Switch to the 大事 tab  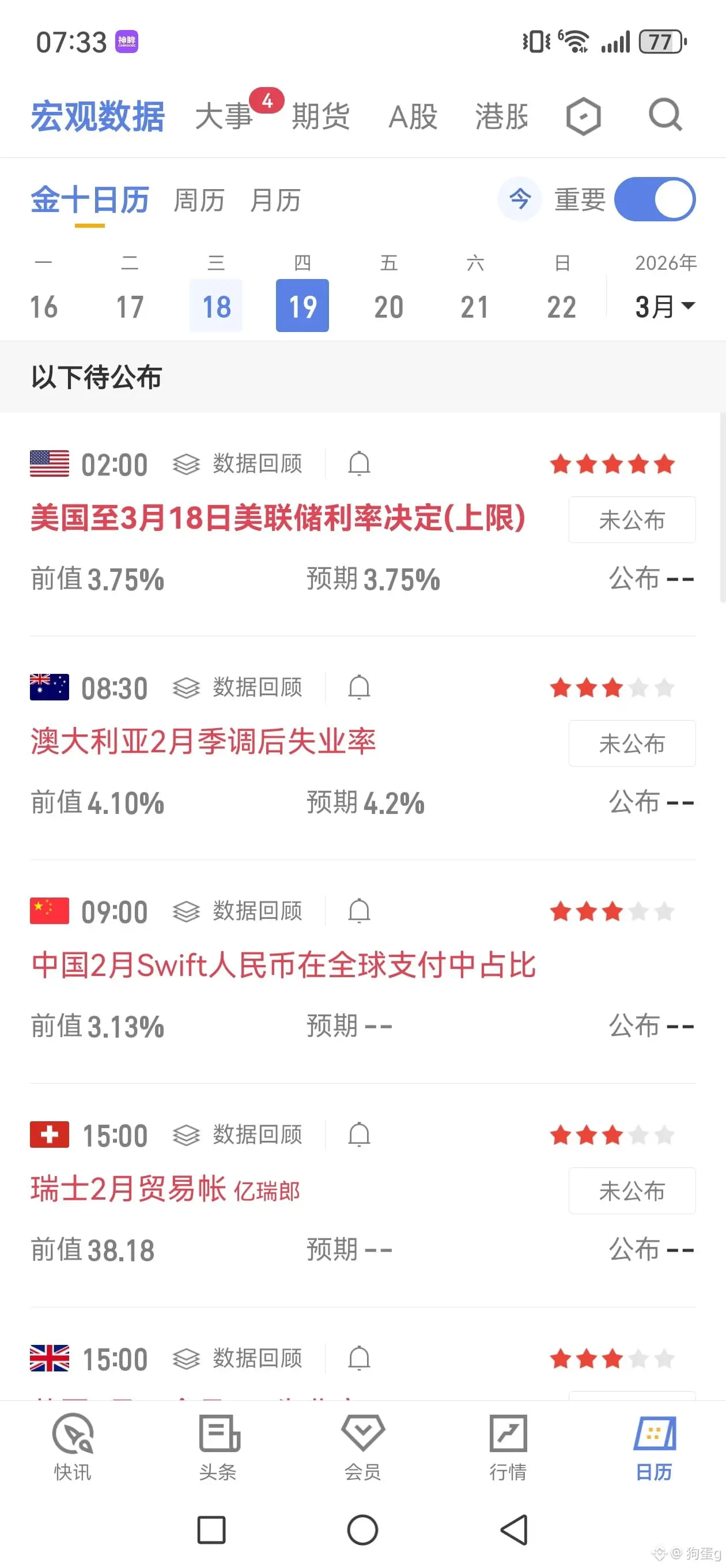coord(224,116)
